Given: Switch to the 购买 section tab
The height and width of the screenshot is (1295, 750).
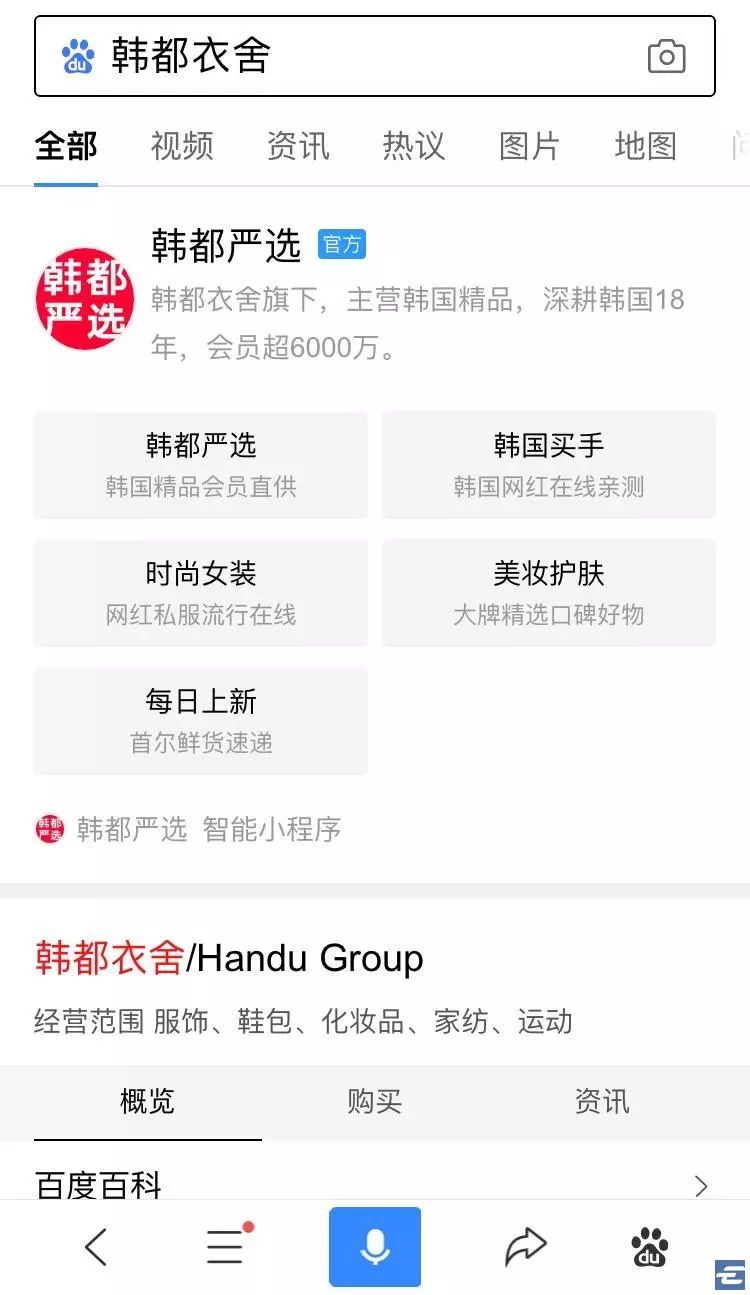Looking at the screenshot, I should pos(375,1102).
